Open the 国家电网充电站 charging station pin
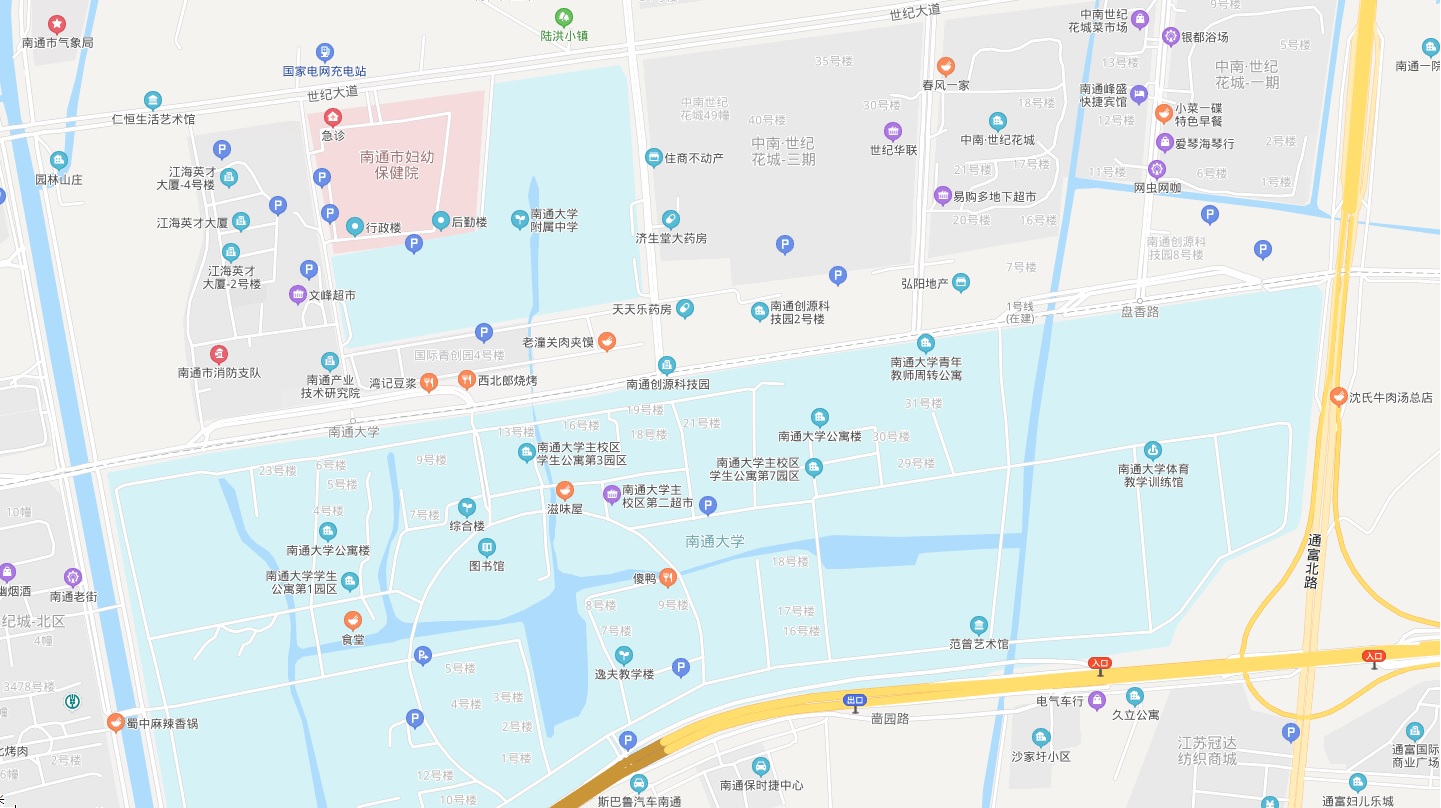 pyautogui.click(x=324, y=52)
